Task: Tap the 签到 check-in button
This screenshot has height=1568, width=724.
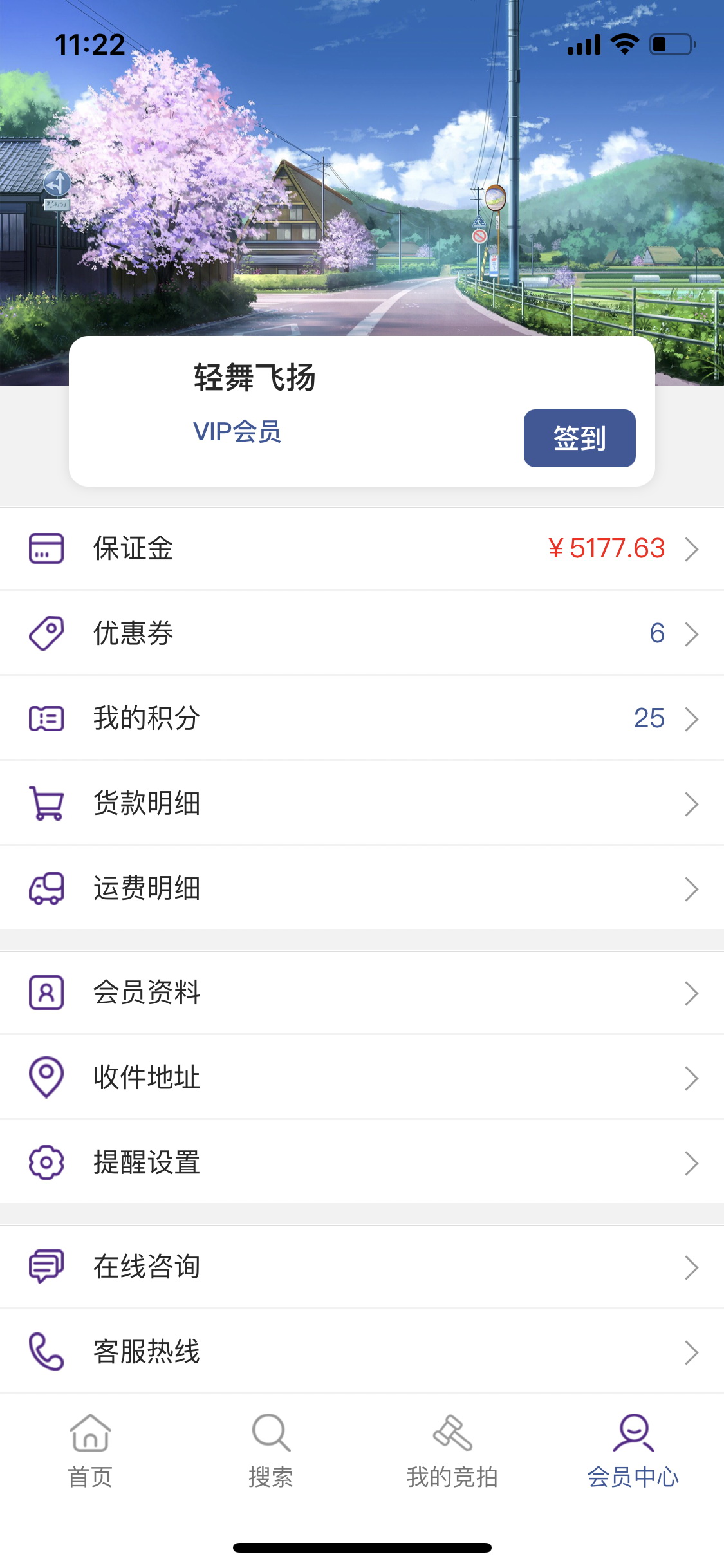Action: coord(579,438)
